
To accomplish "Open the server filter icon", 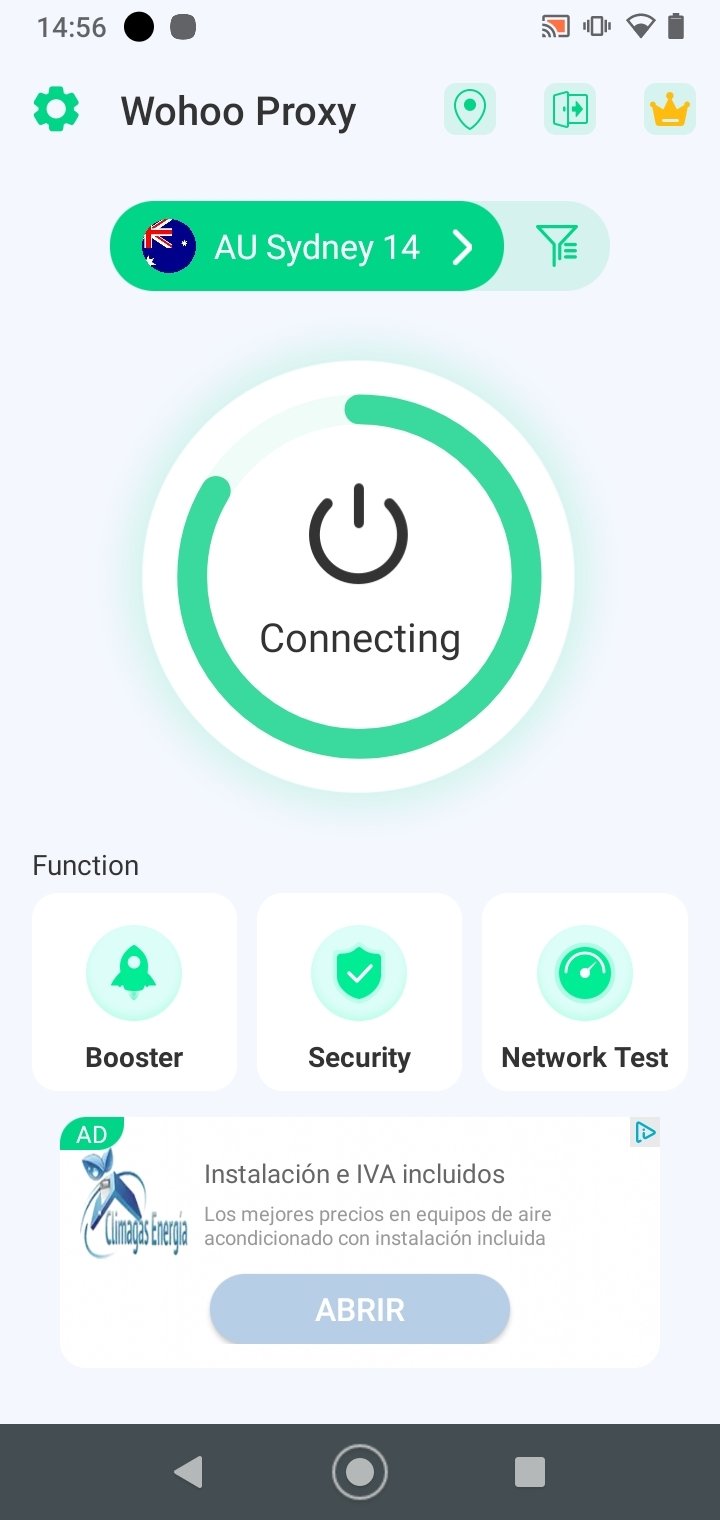I will tap(557, 246).
